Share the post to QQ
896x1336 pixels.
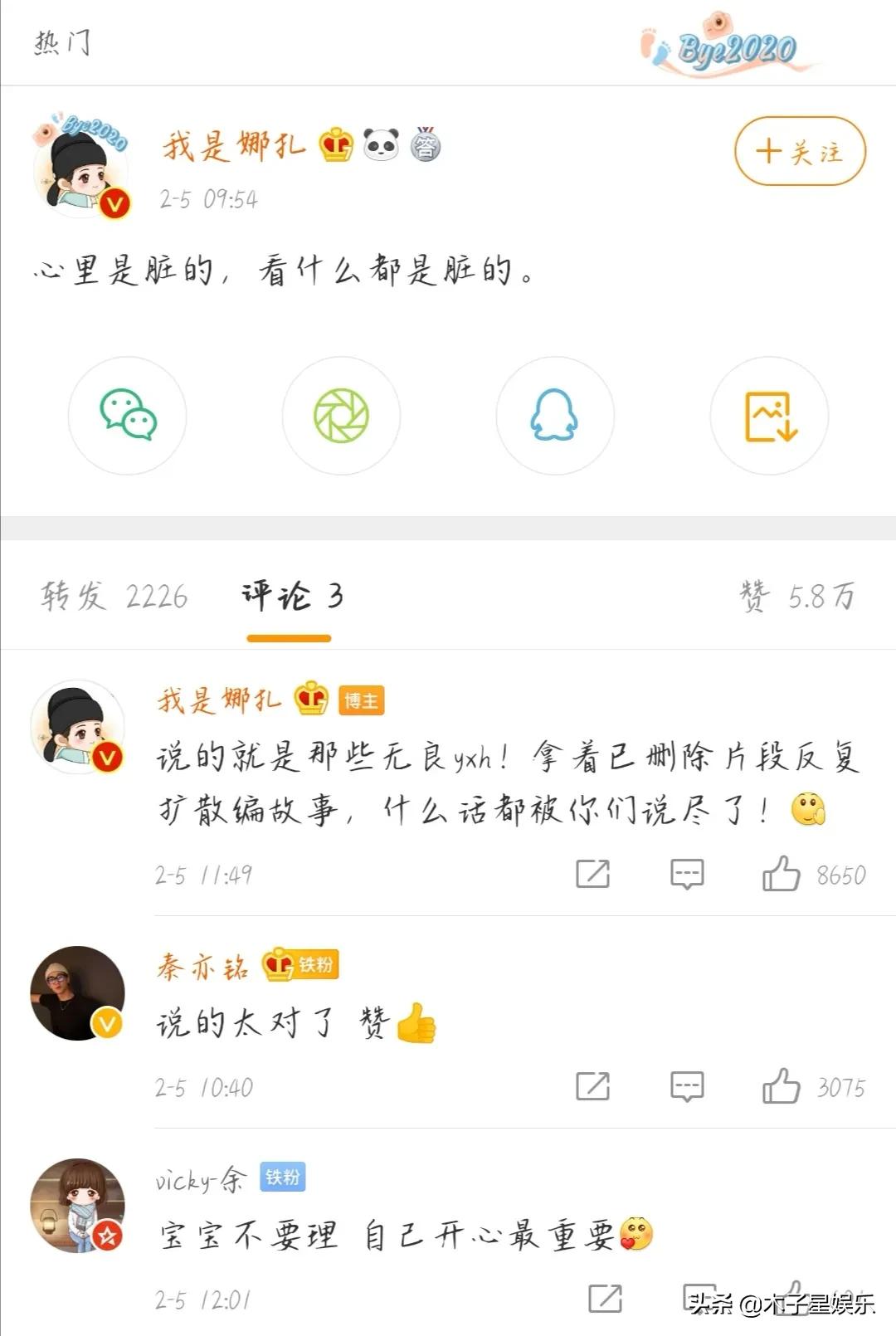tap(554, 416)
